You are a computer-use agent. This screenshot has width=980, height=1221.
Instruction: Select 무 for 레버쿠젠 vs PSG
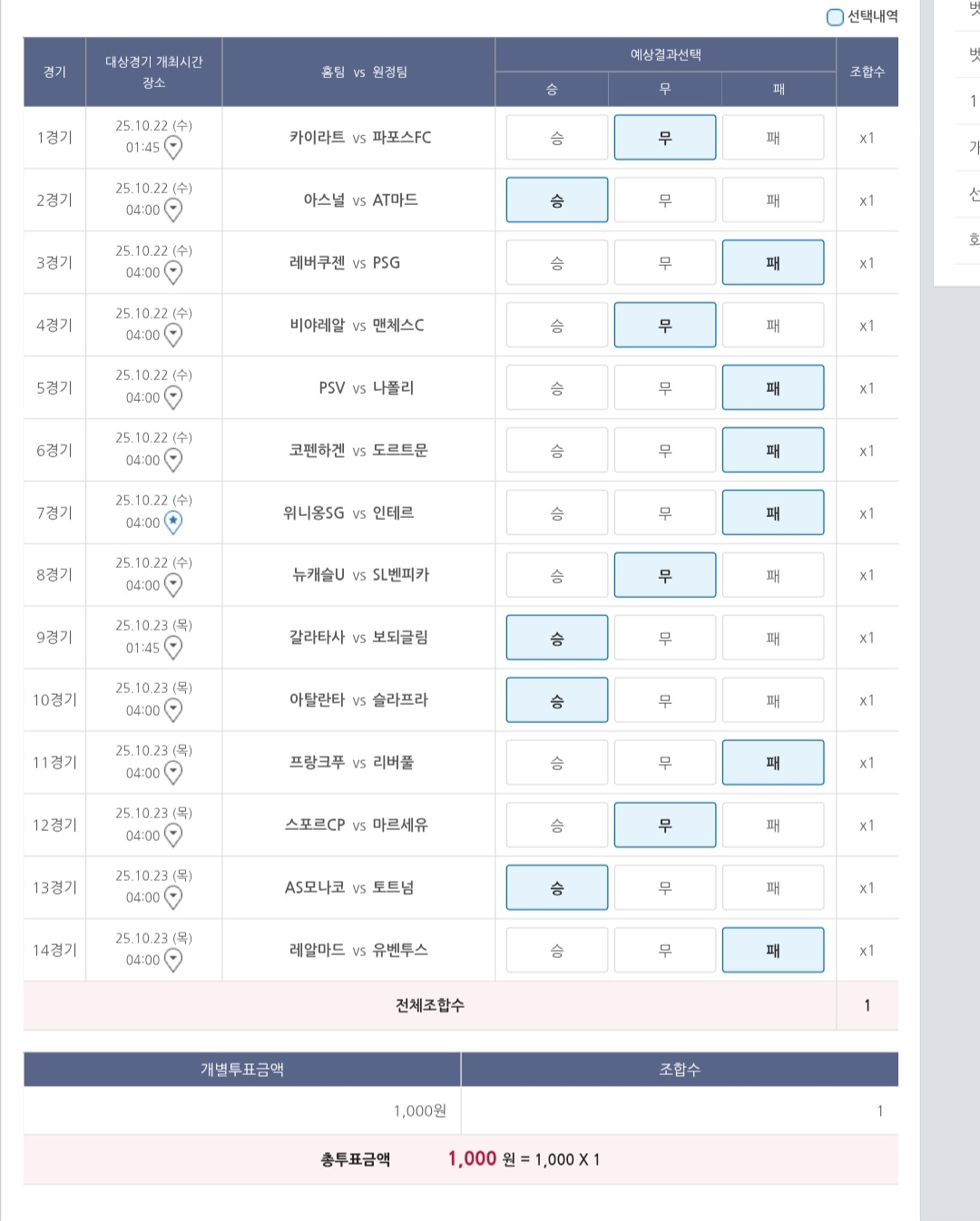pos(664,263)
